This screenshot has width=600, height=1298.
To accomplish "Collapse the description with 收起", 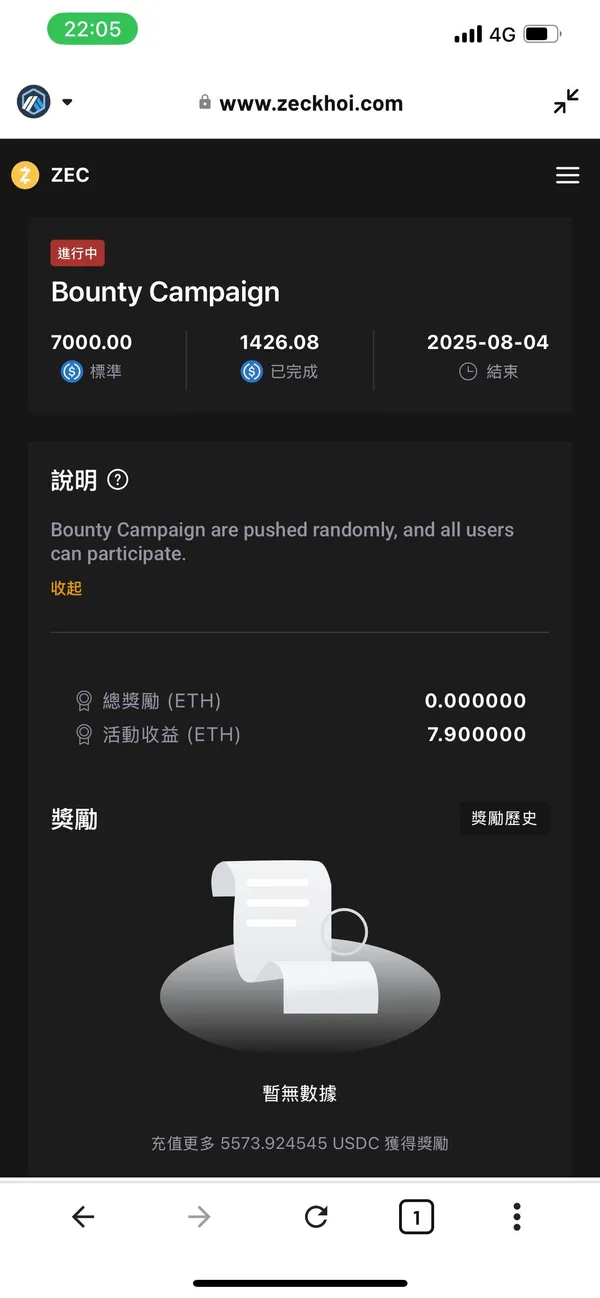I will point(66,588).
